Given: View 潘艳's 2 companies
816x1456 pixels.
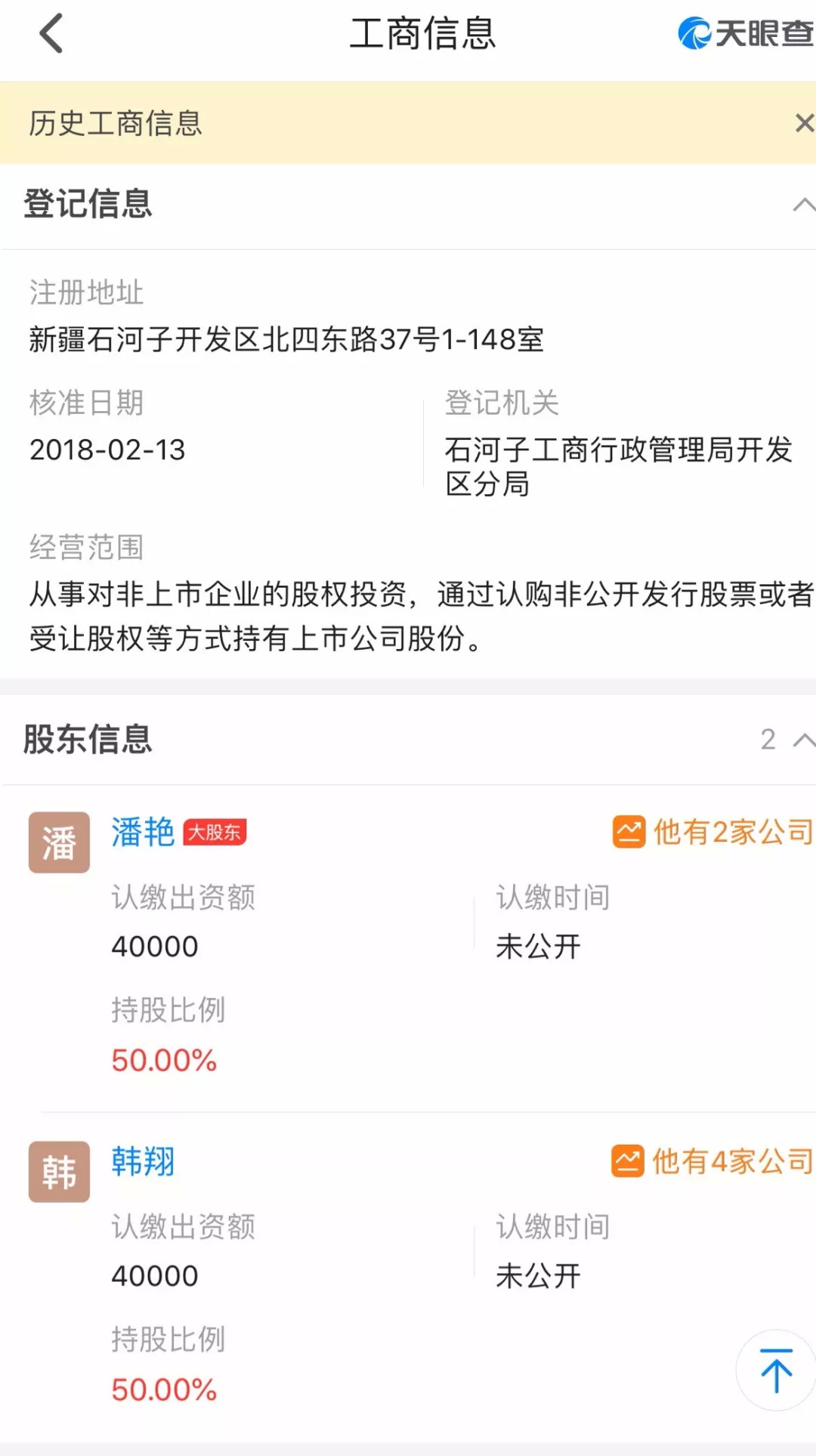Looking at the screenshot, I should [x=713, y=832].
